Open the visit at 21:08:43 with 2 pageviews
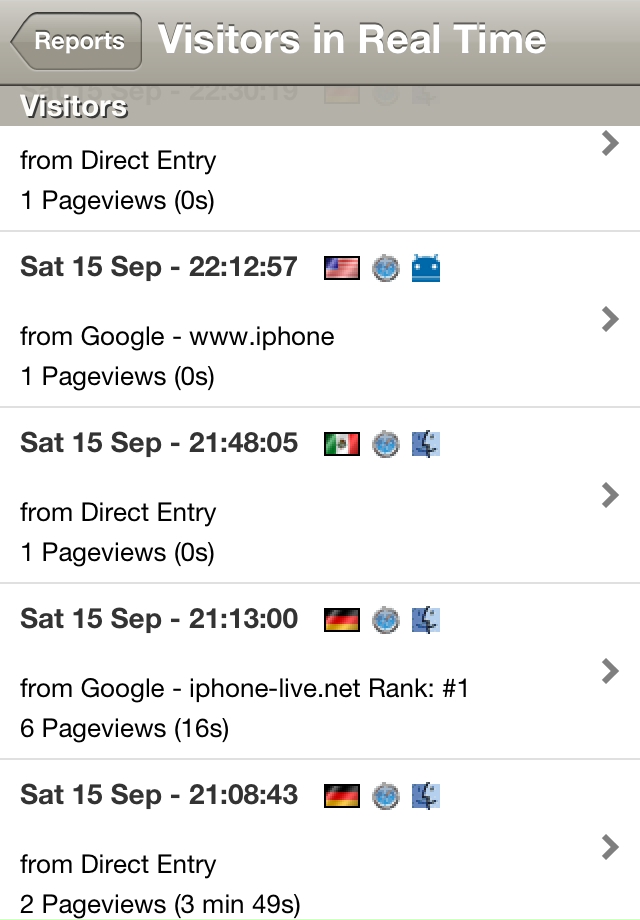Image resolution: width=640 pixels, height=920 pixels. [x=320, y=848]
